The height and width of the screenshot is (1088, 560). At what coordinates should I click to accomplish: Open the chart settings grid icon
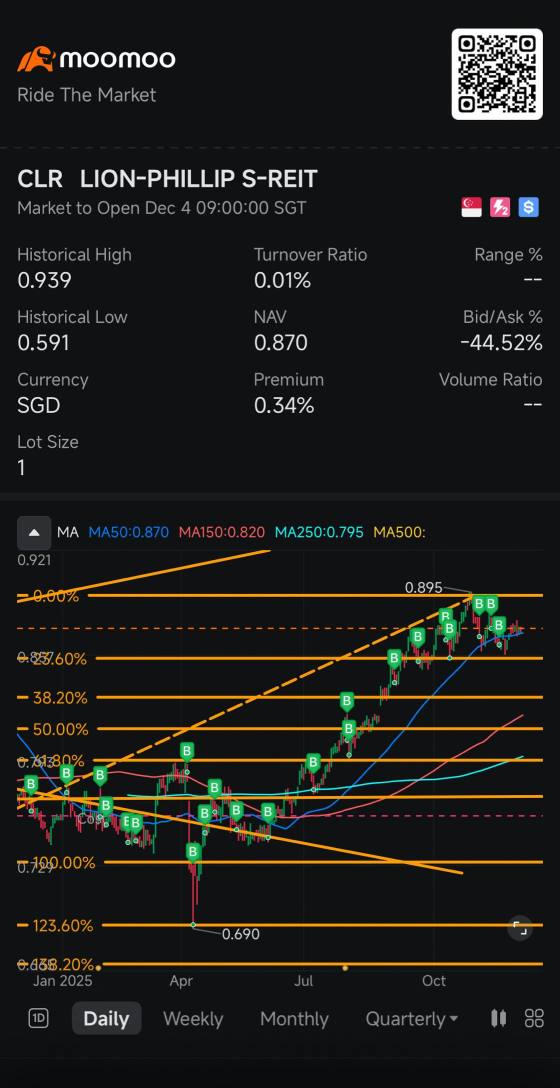[x=534, y=1019]
